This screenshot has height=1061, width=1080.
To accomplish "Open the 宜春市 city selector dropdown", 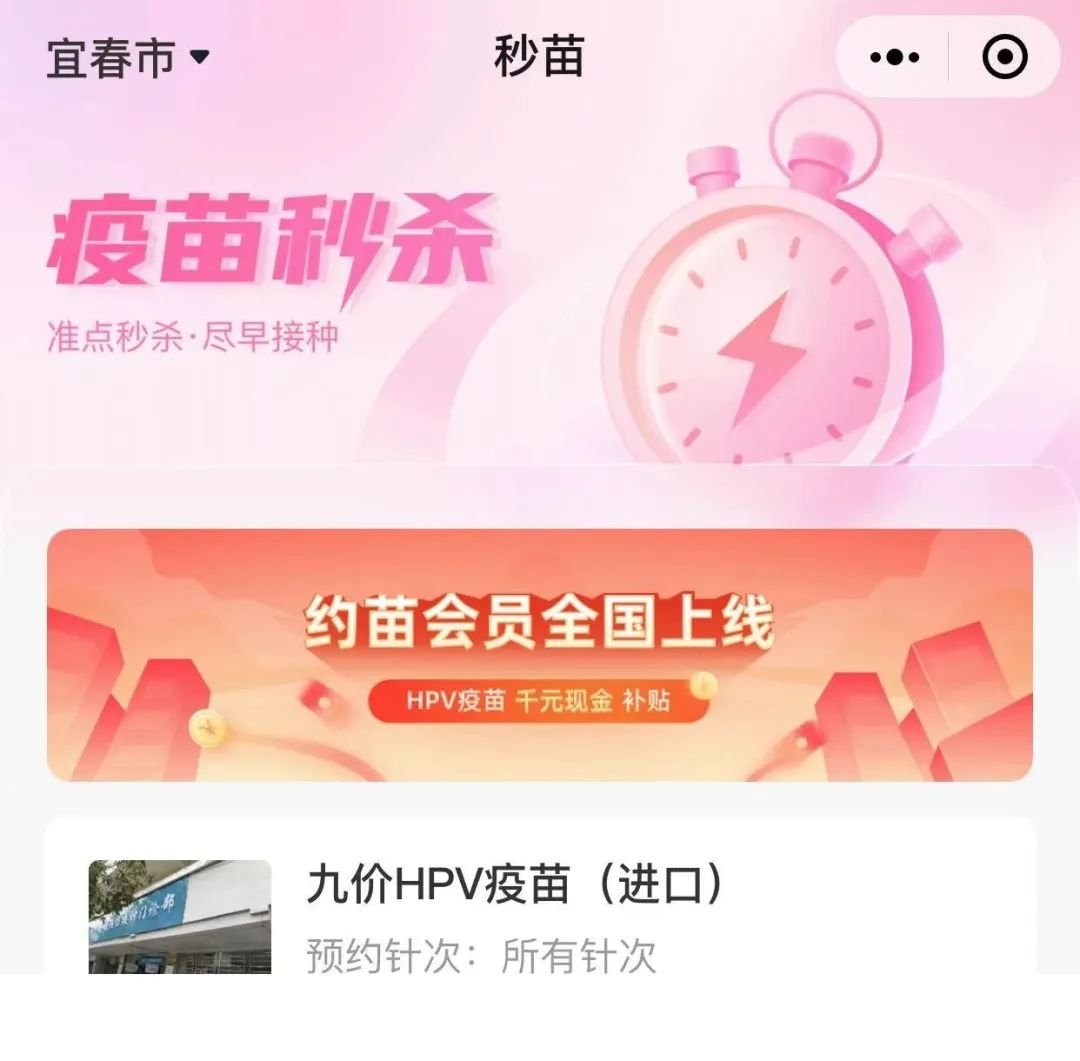I will (x=128, y=58).
